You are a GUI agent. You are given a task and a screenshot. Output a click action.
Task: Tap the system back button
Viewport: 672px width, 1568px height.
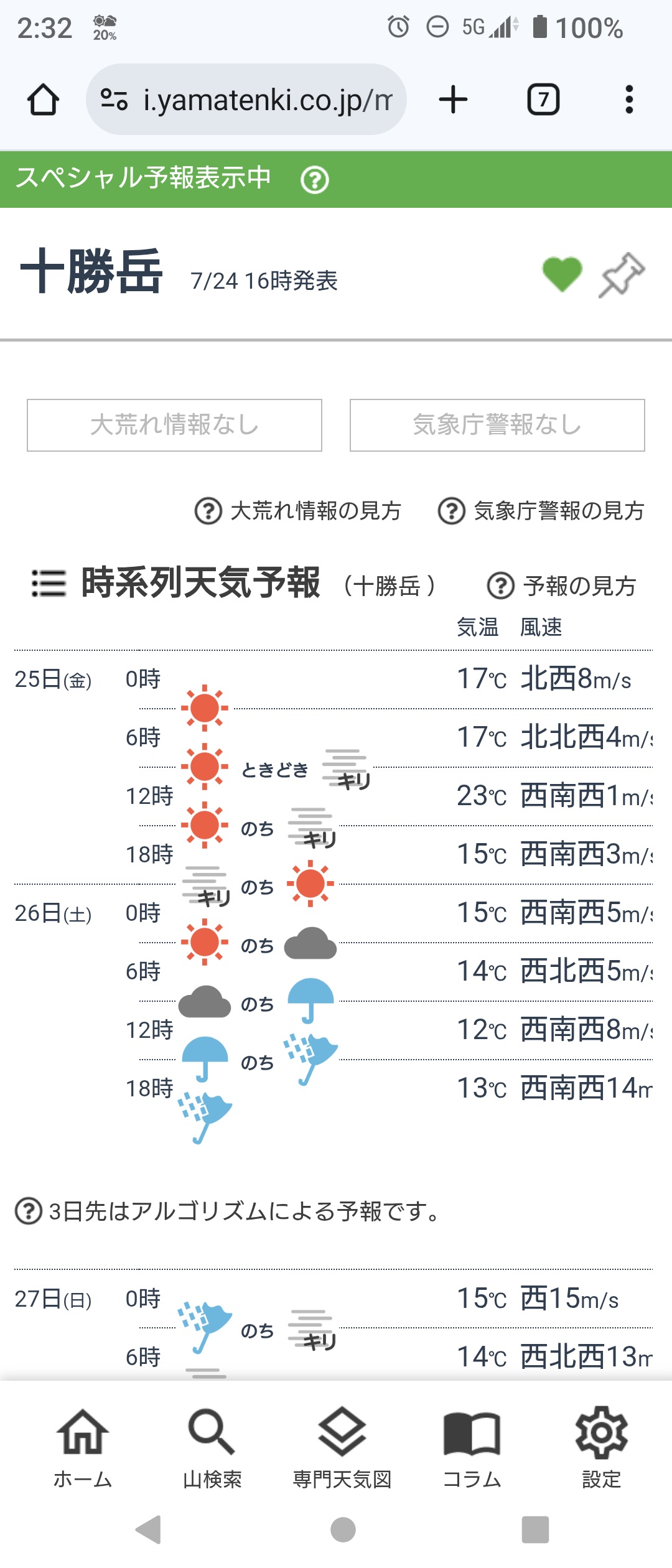point(149,1529)
